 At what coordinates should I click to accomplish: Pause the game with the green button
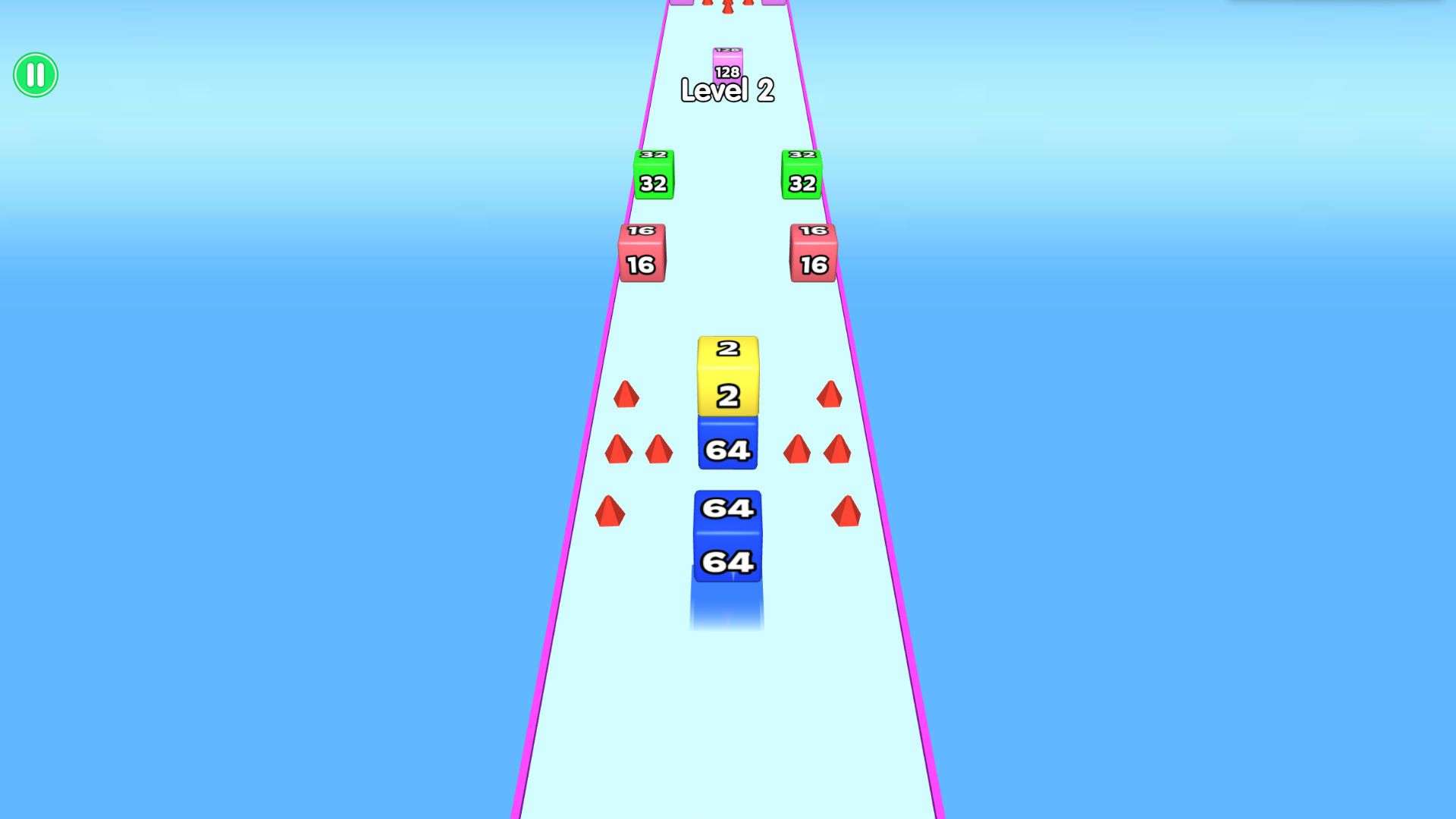[x=36, y=75]
